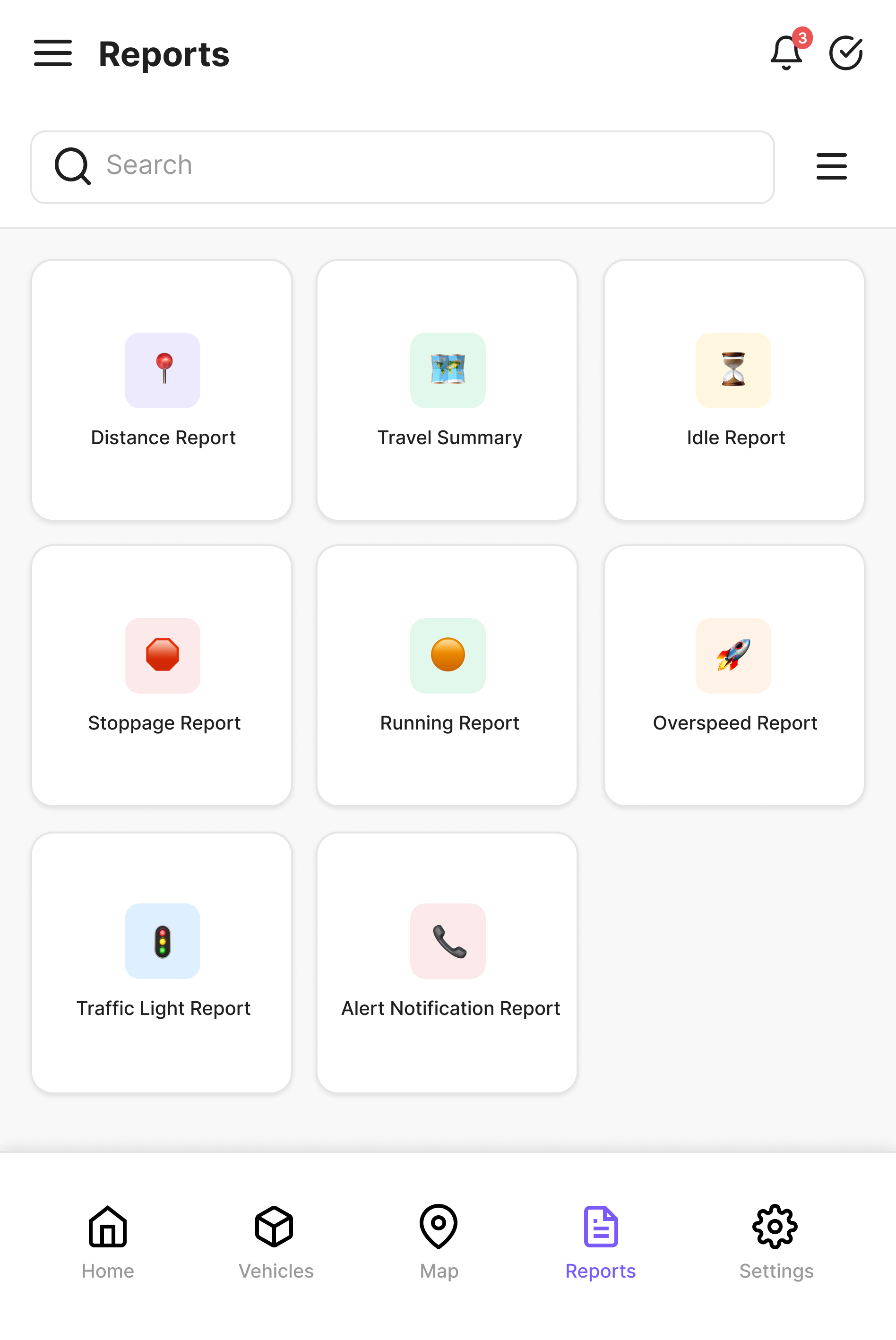Image resolution: width=896 pixels, height=1340 pixels.
Task: Open the Stoppage Report card
Action: 162,675
